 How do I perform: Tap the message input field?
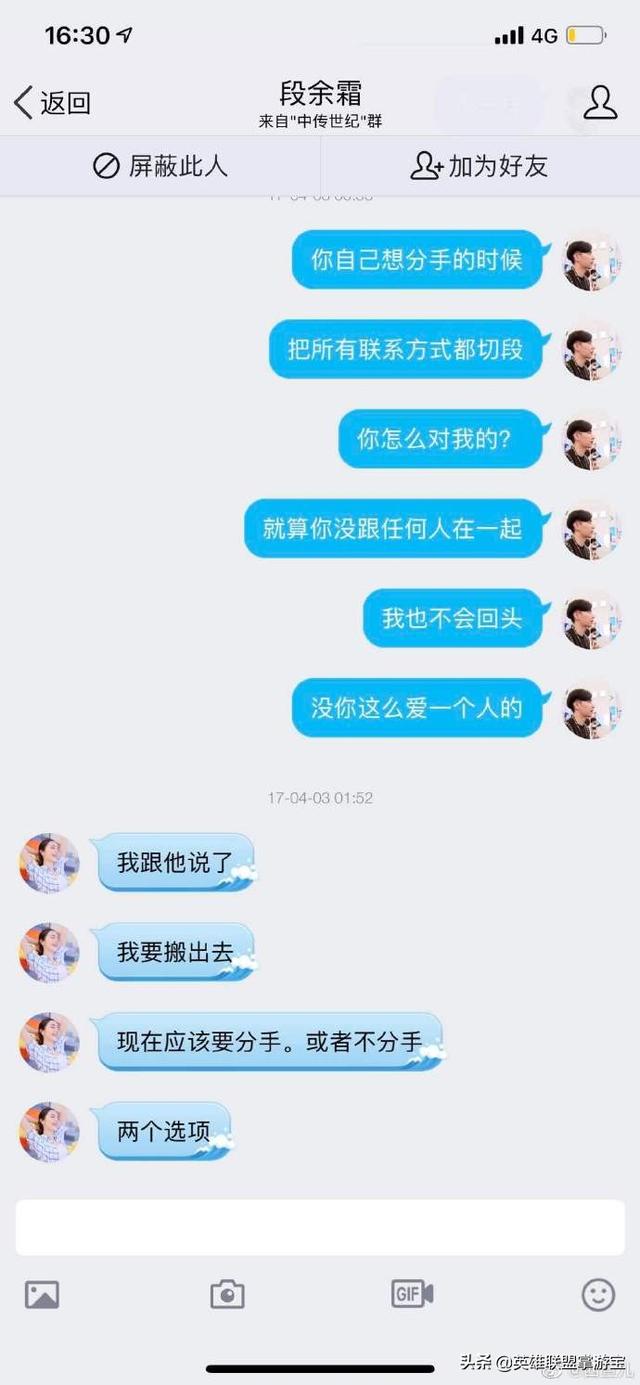[320, 1227]
